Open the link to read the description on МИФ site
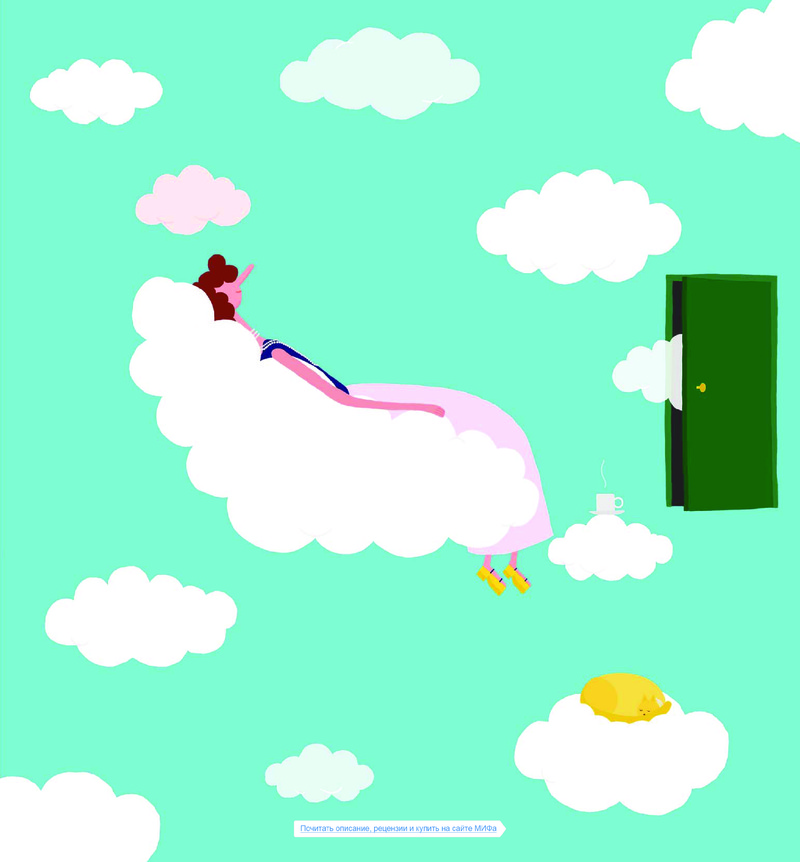800x862 pixels. tap(399, 829)
